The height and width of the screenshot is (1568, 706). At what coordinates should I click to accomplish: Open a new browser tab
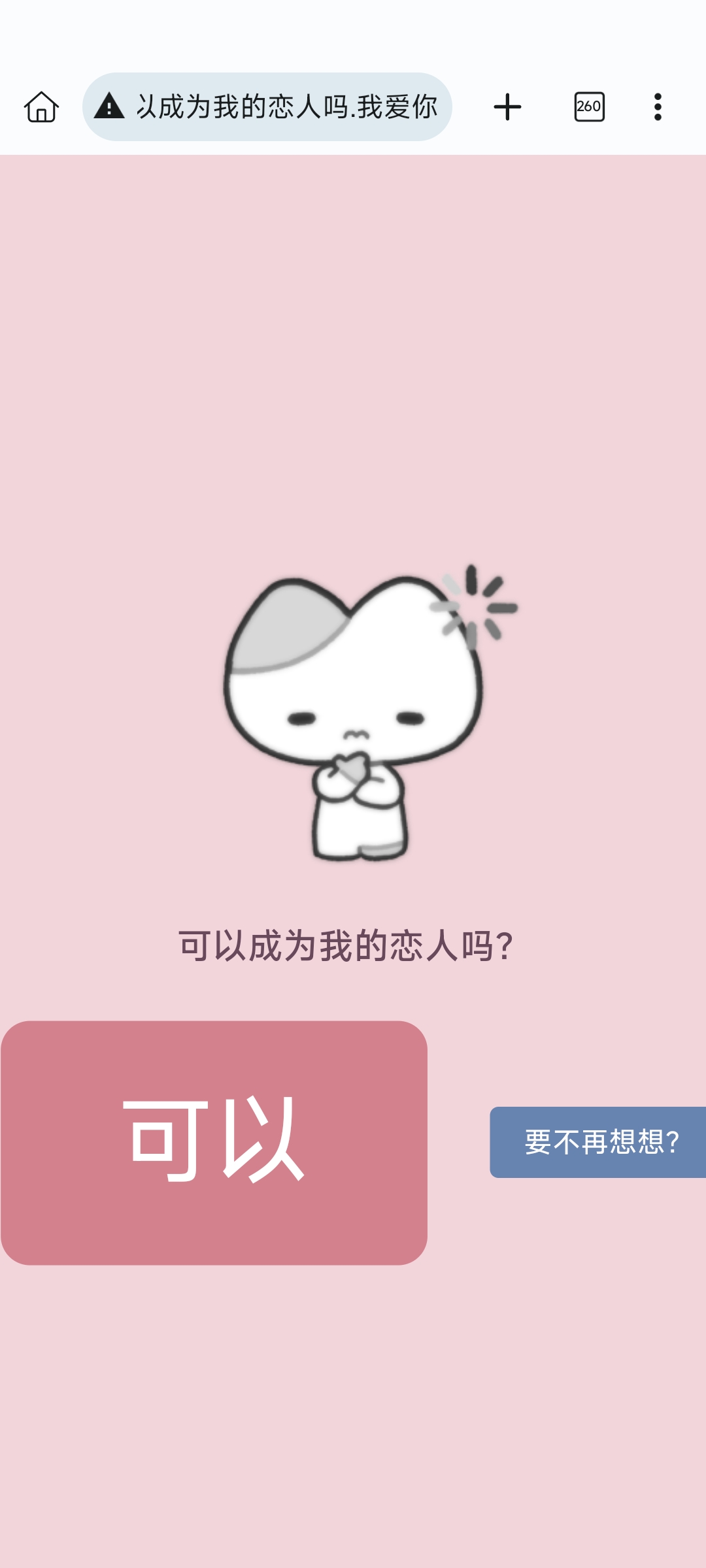coord(507,106)
